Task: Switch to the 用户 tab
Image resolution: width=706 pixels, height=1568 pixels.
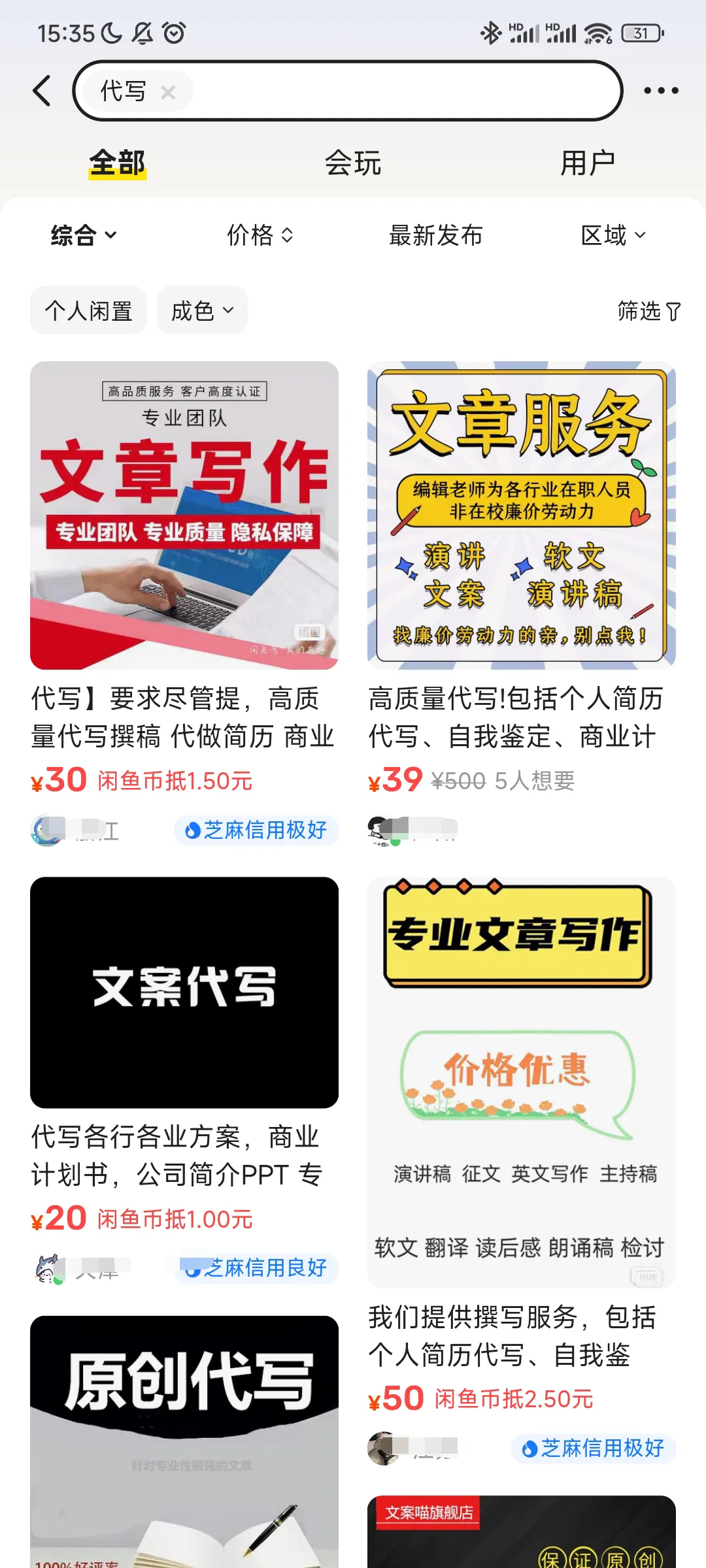Action: pos(587,163)
